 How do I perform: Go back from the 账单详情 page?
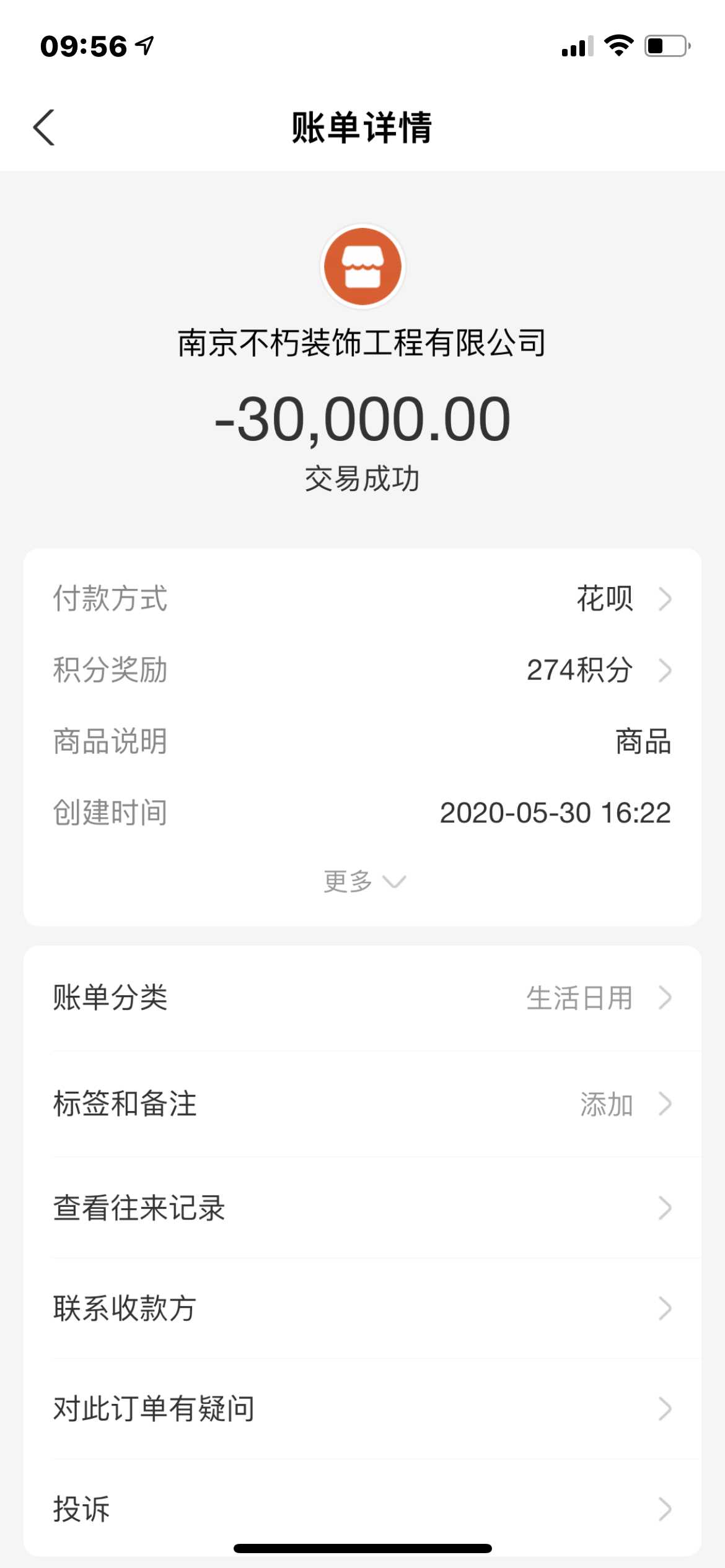pyautogui.click(x=43, y=128)
